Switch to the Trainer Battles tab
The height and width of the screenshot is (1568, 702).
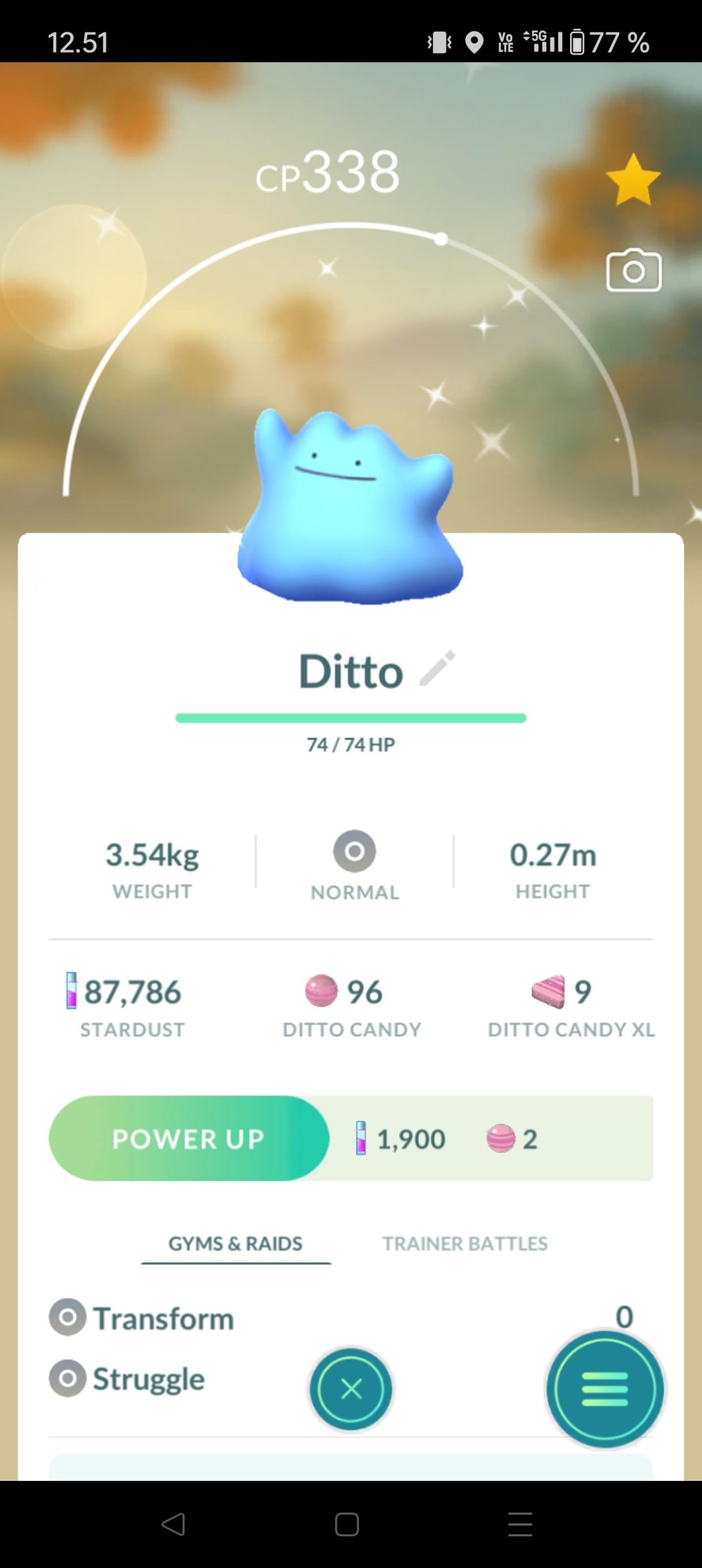pos(465,1243)
